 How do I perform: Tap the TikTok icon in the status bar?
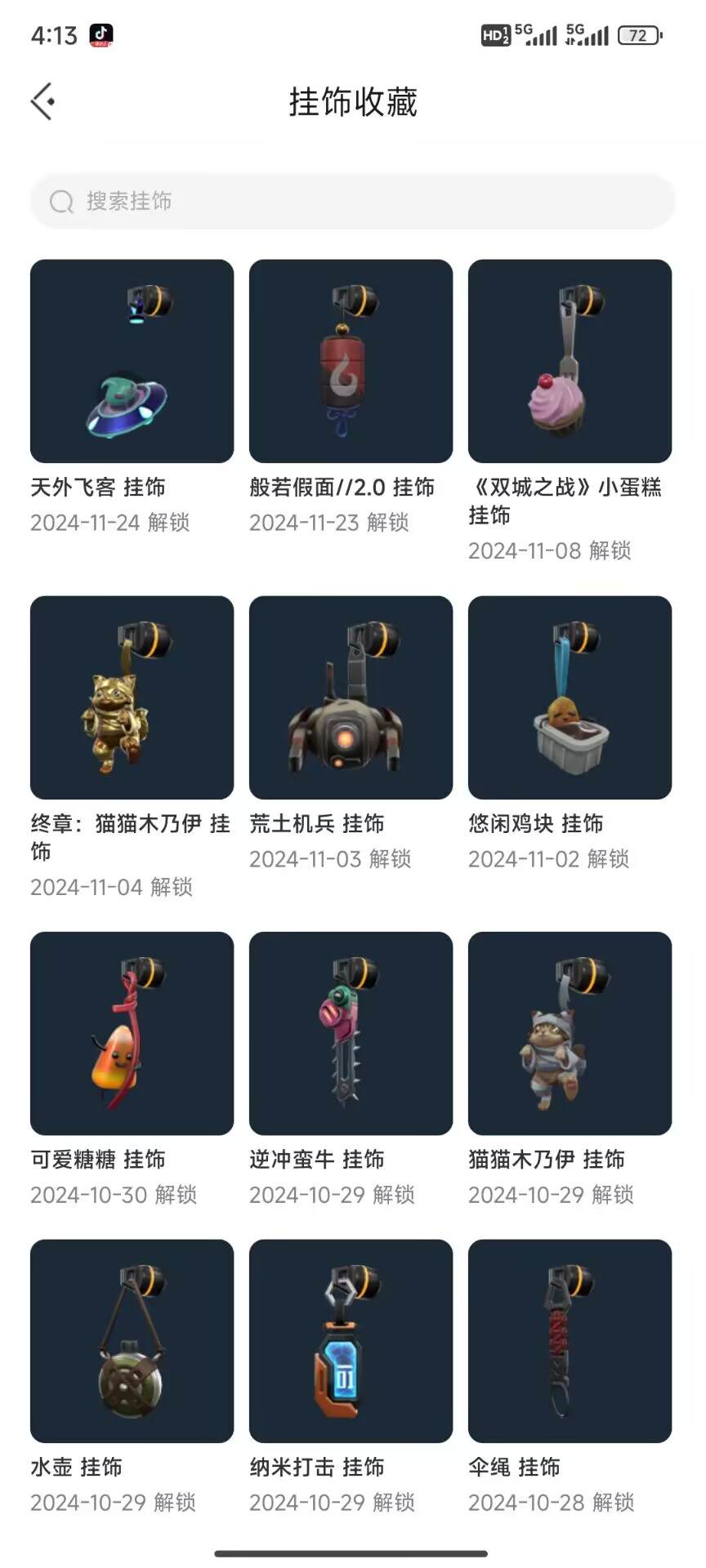[x=100, y=34]
